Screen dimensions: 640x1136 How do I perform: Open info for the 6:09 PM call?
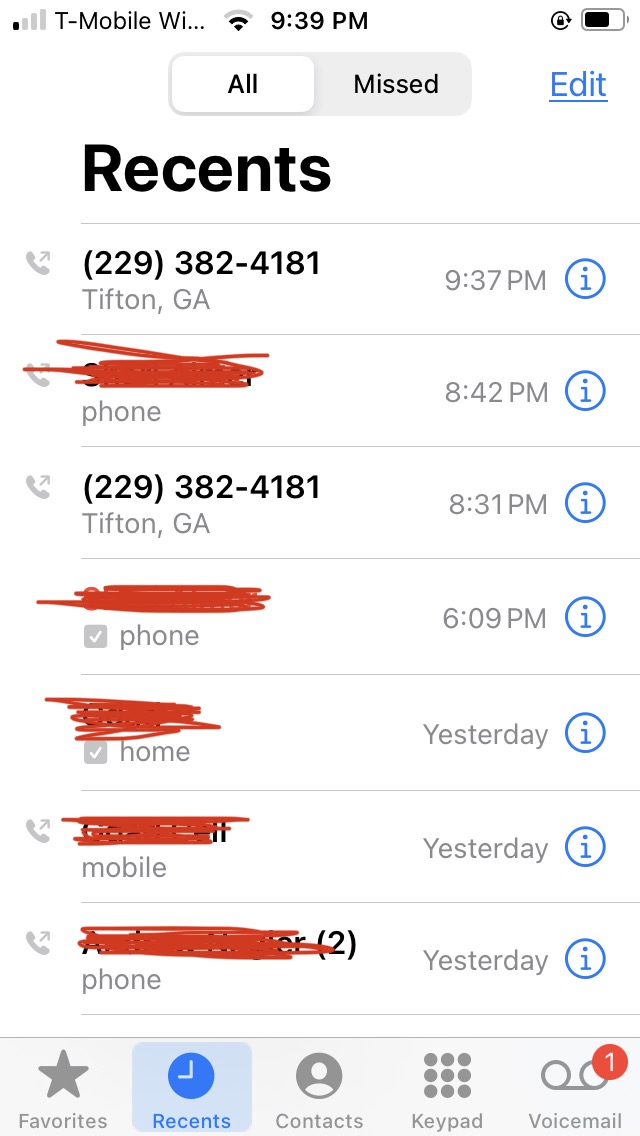585,617
